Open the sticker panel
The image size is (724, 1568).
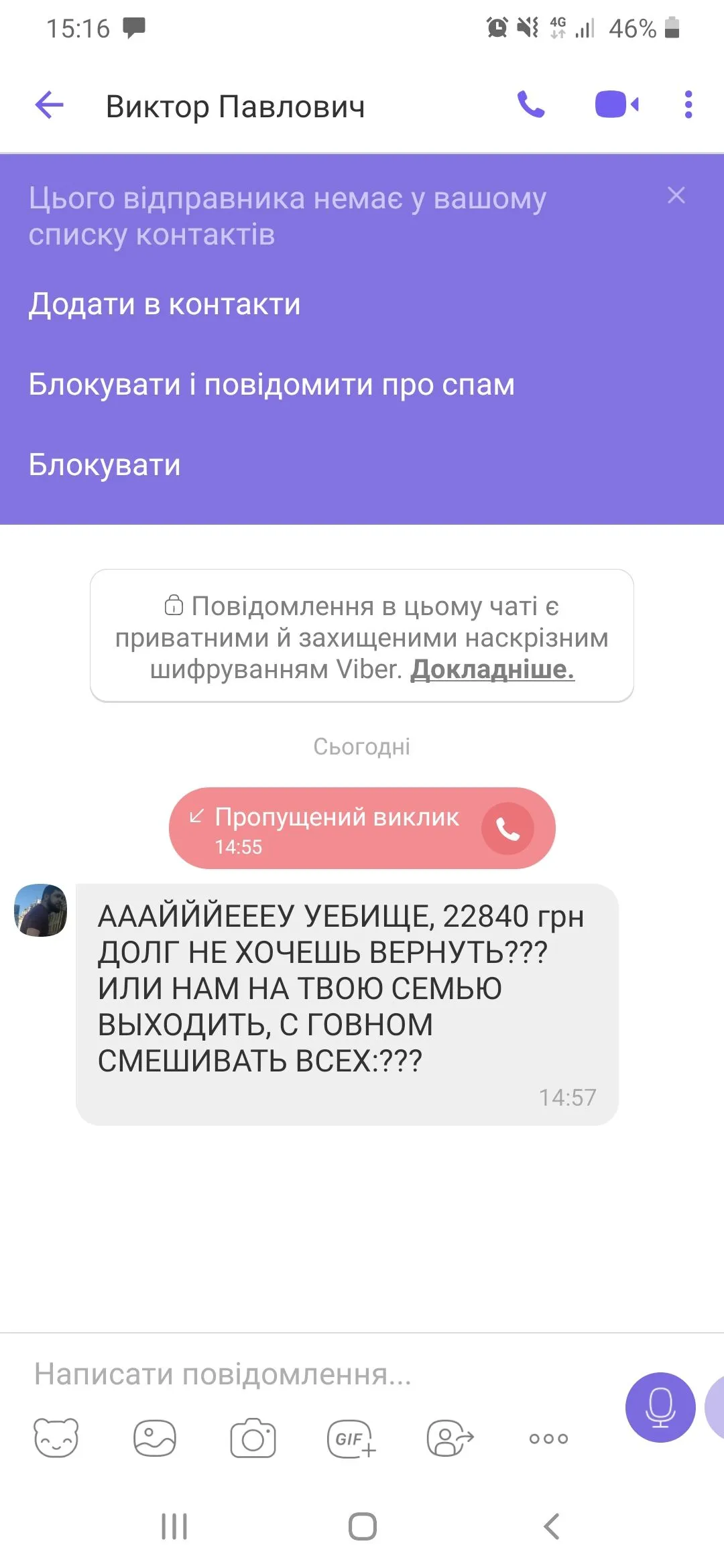[56, 1438]
